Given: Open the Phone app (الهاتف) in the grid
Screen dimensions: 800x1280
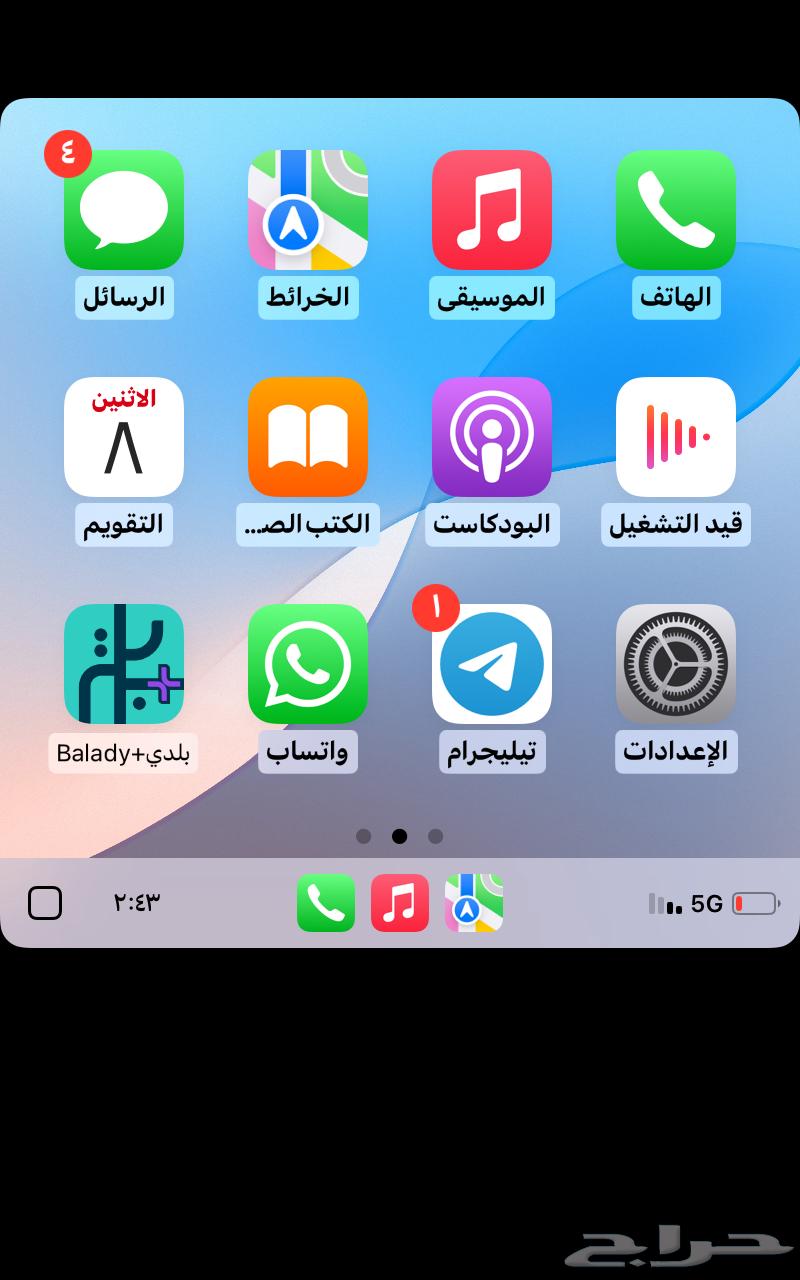Looking at the screenshot, I should coord(676,210).
